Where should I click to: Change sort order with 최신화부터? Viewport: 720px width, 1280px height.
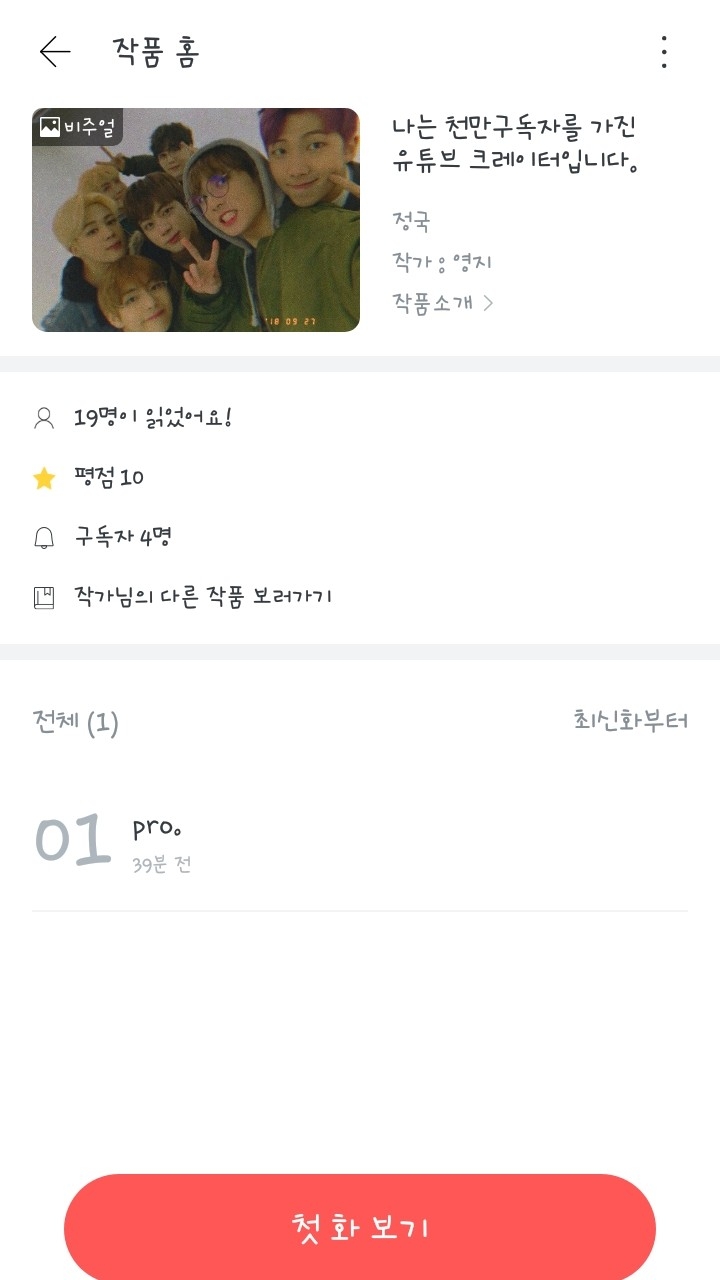[x=630, y=721]
